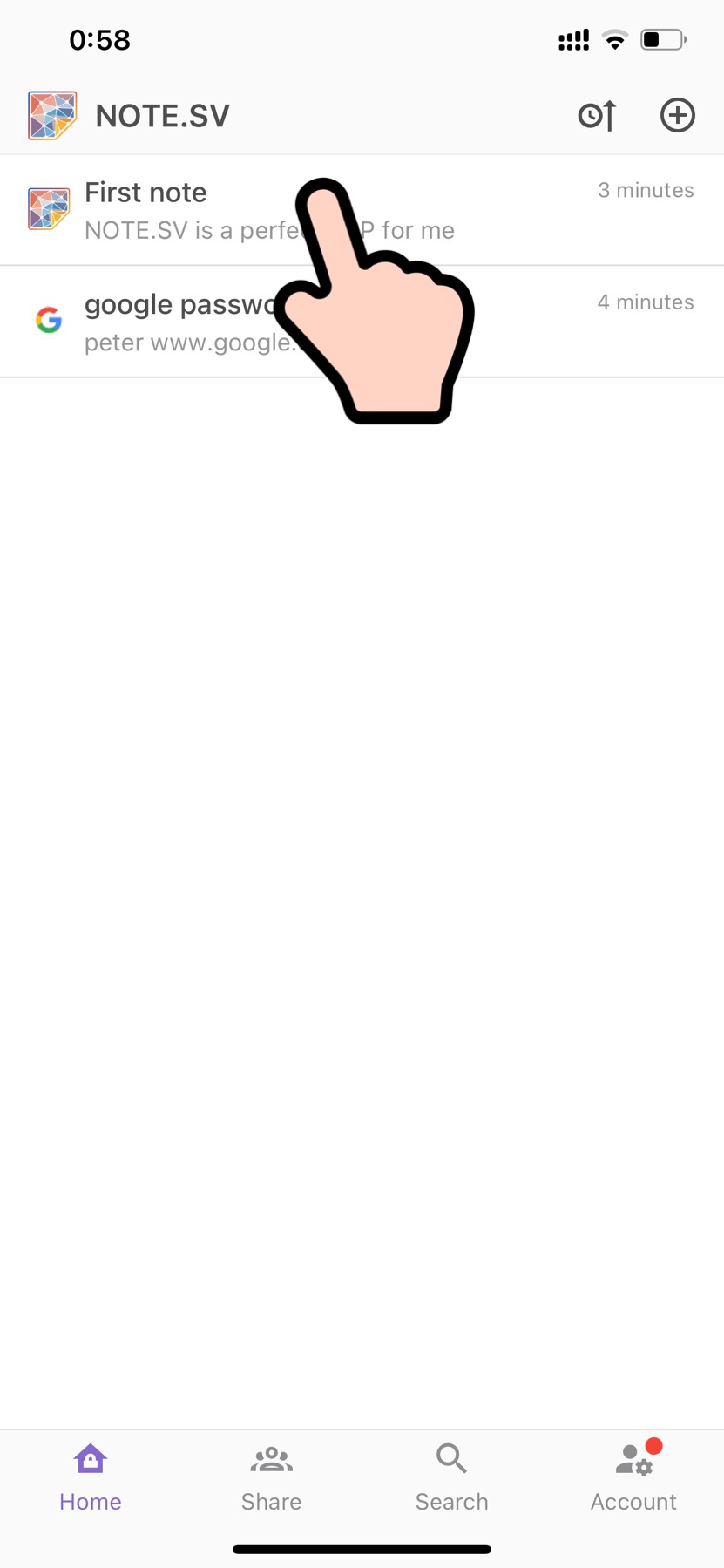724x1568 pixels.
Task: Open the Account tab
Action: [x=633, y=1477]
